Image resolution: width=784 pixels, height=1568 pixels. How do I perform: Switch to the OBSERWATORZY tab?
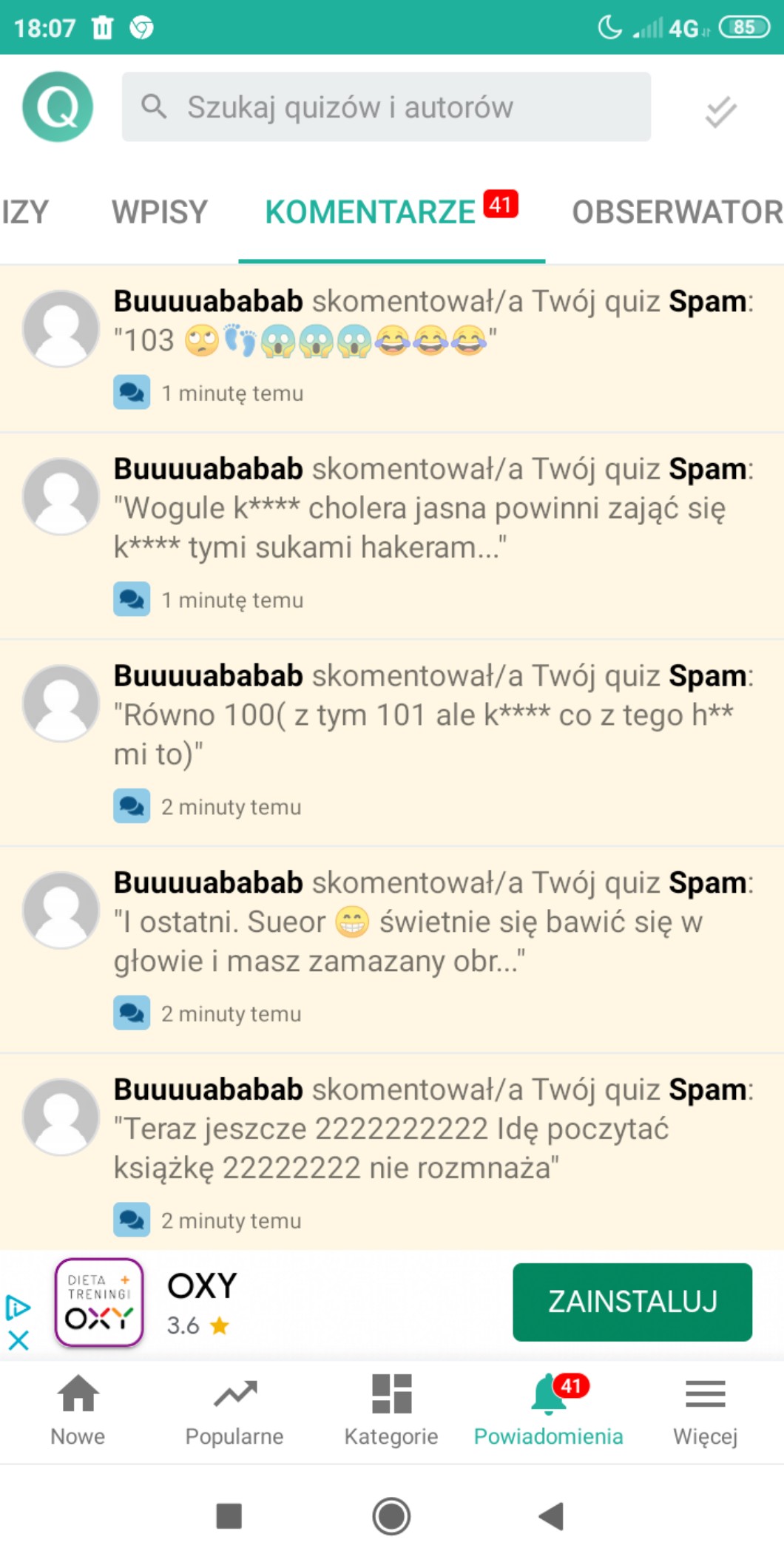click(676, 212)
